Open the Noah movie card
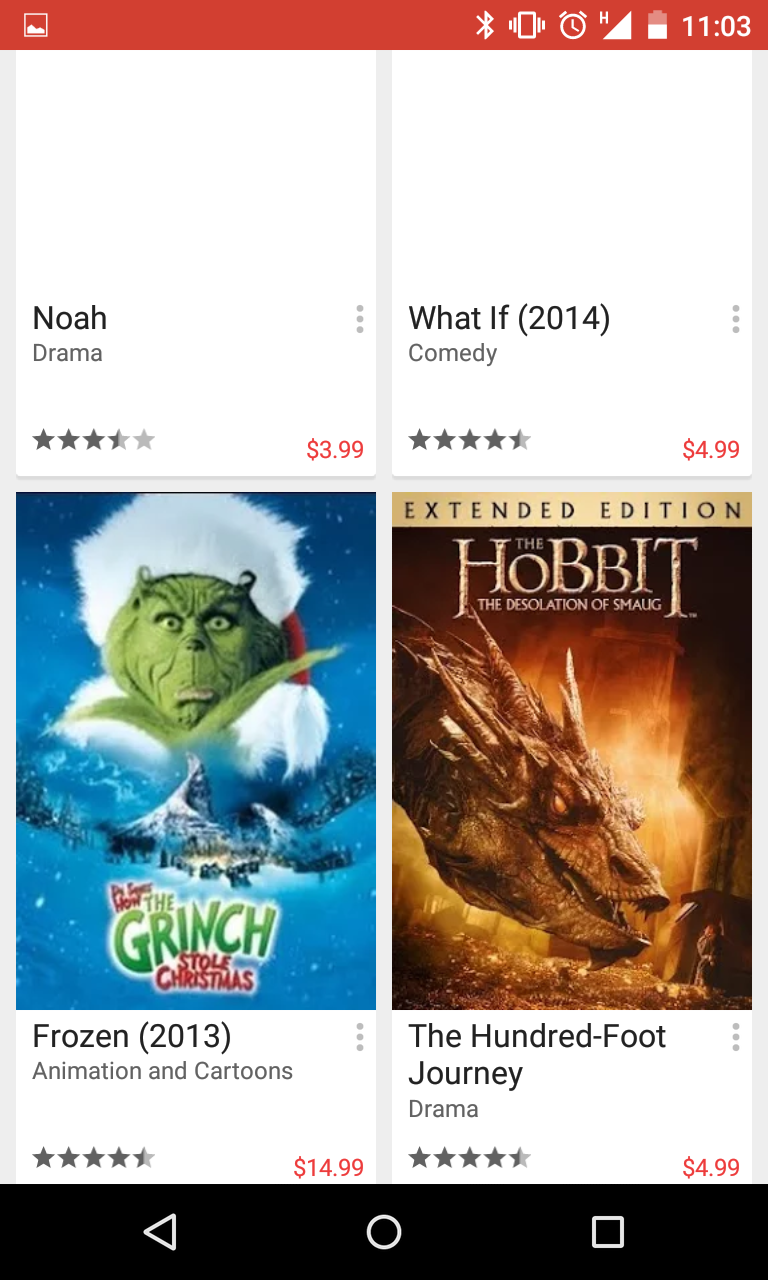This screenshot has width=768, height=1280. (196, 263)
